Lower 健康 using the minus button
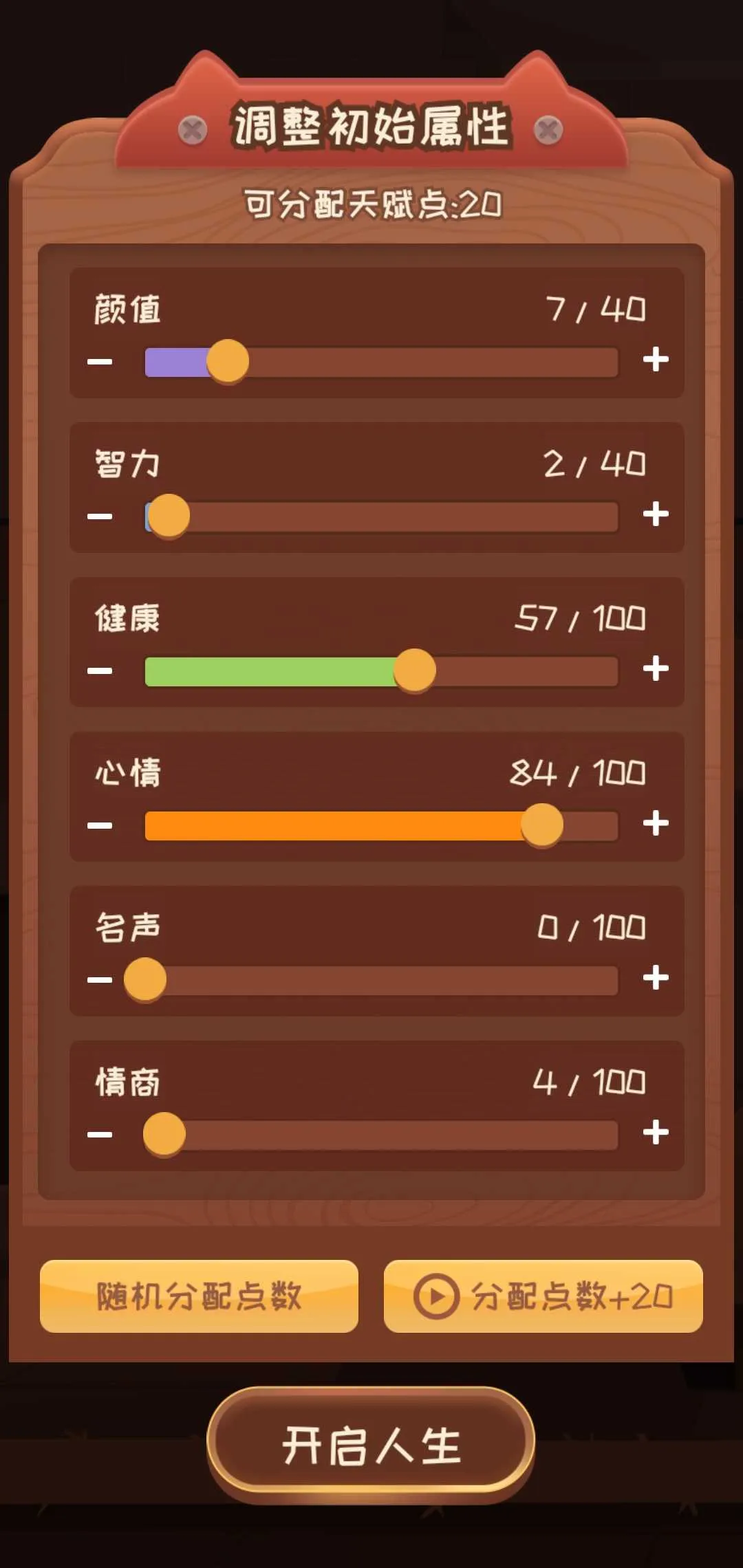This screenshot has width=743, height=1568. click(x=100, y=671)
